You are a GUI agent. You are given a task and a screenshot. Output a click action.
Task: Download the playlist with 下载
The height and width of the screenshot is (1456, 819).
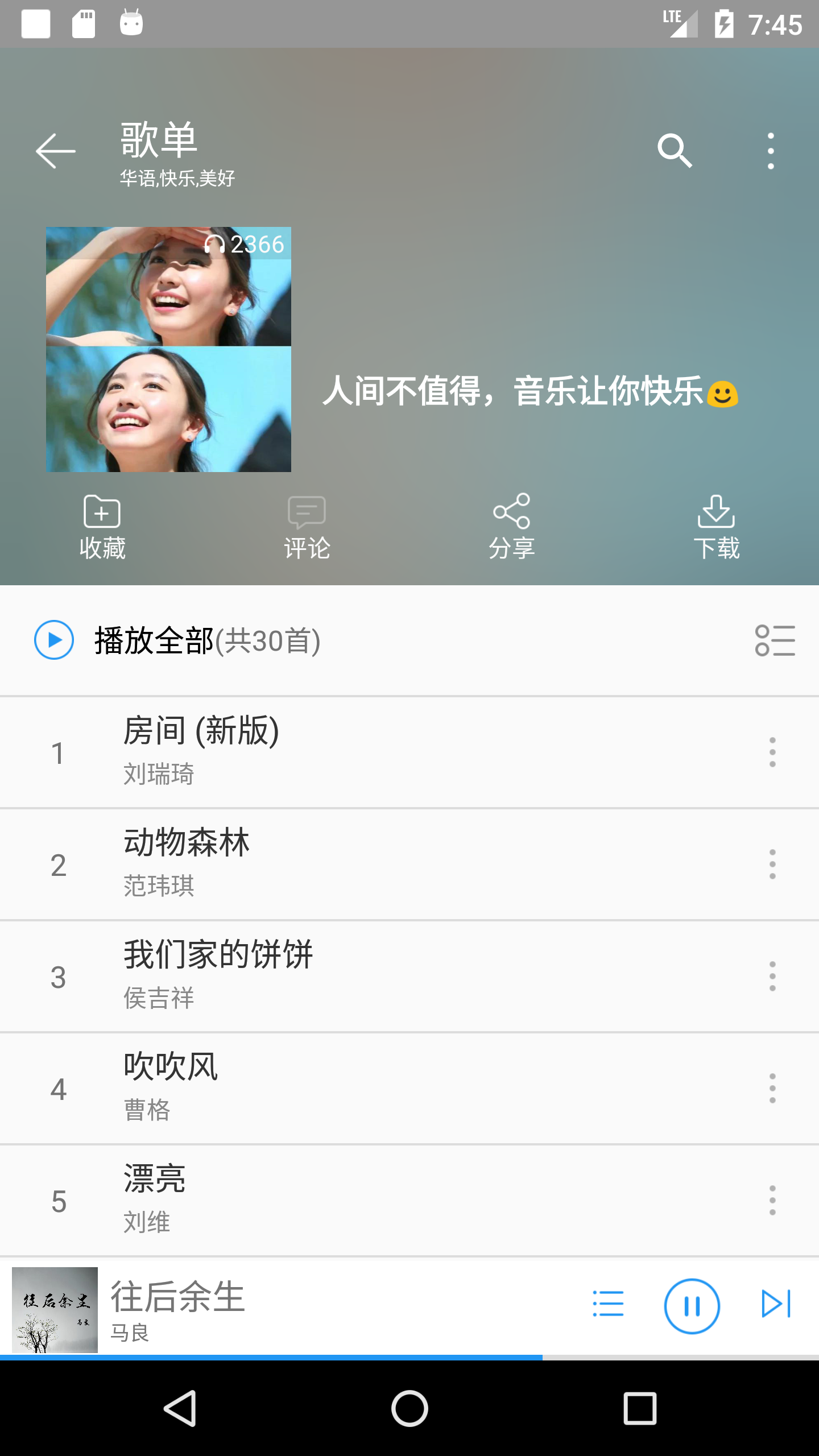716,527
